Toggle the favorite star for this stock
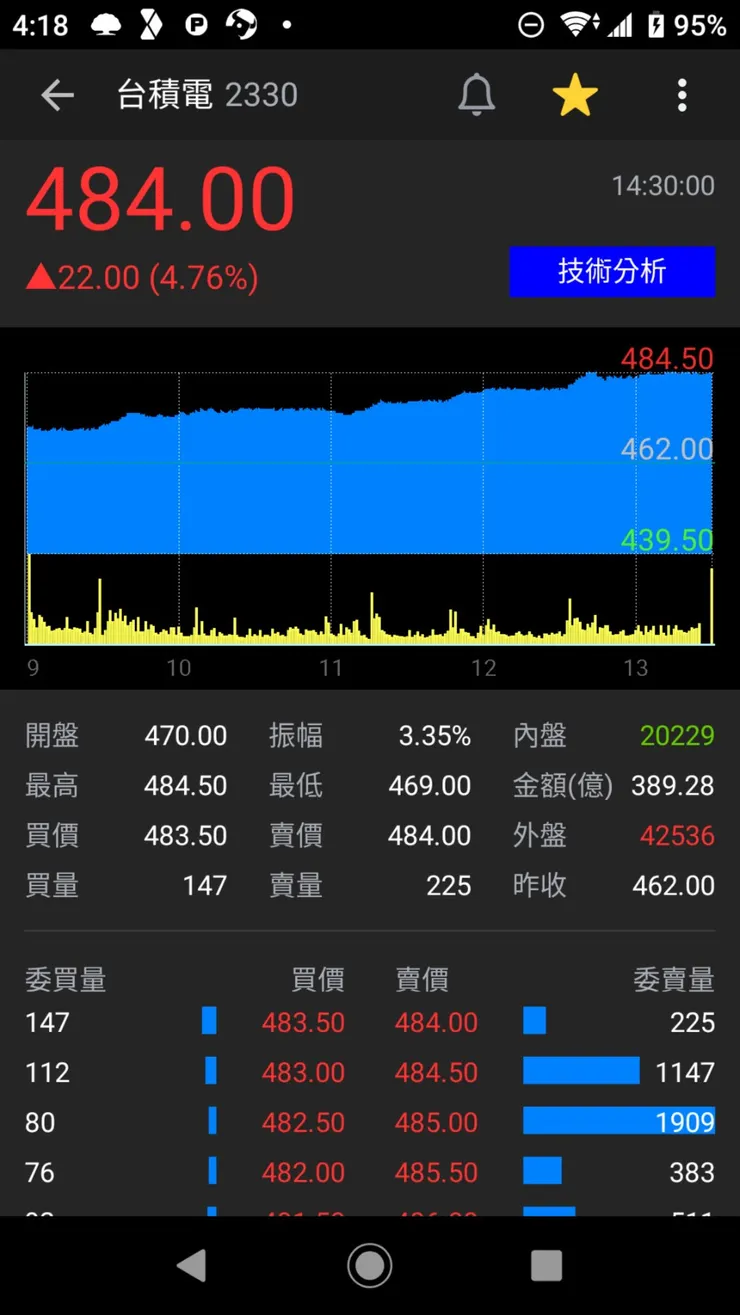 tap(575, 94)
